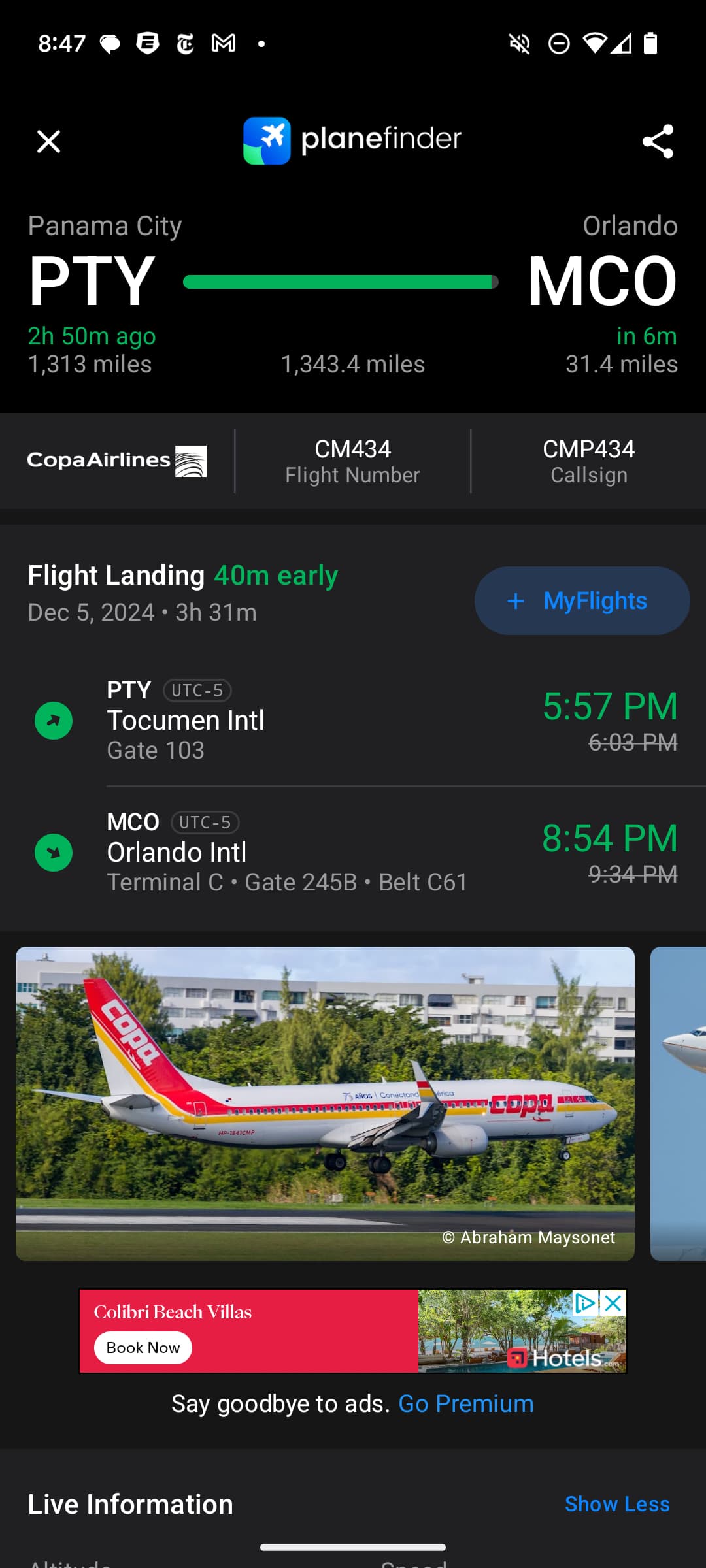706x1568 pixels.
Task: Tap Book Now on Colibri Beach Villas ad
Action: [143, 1348]
